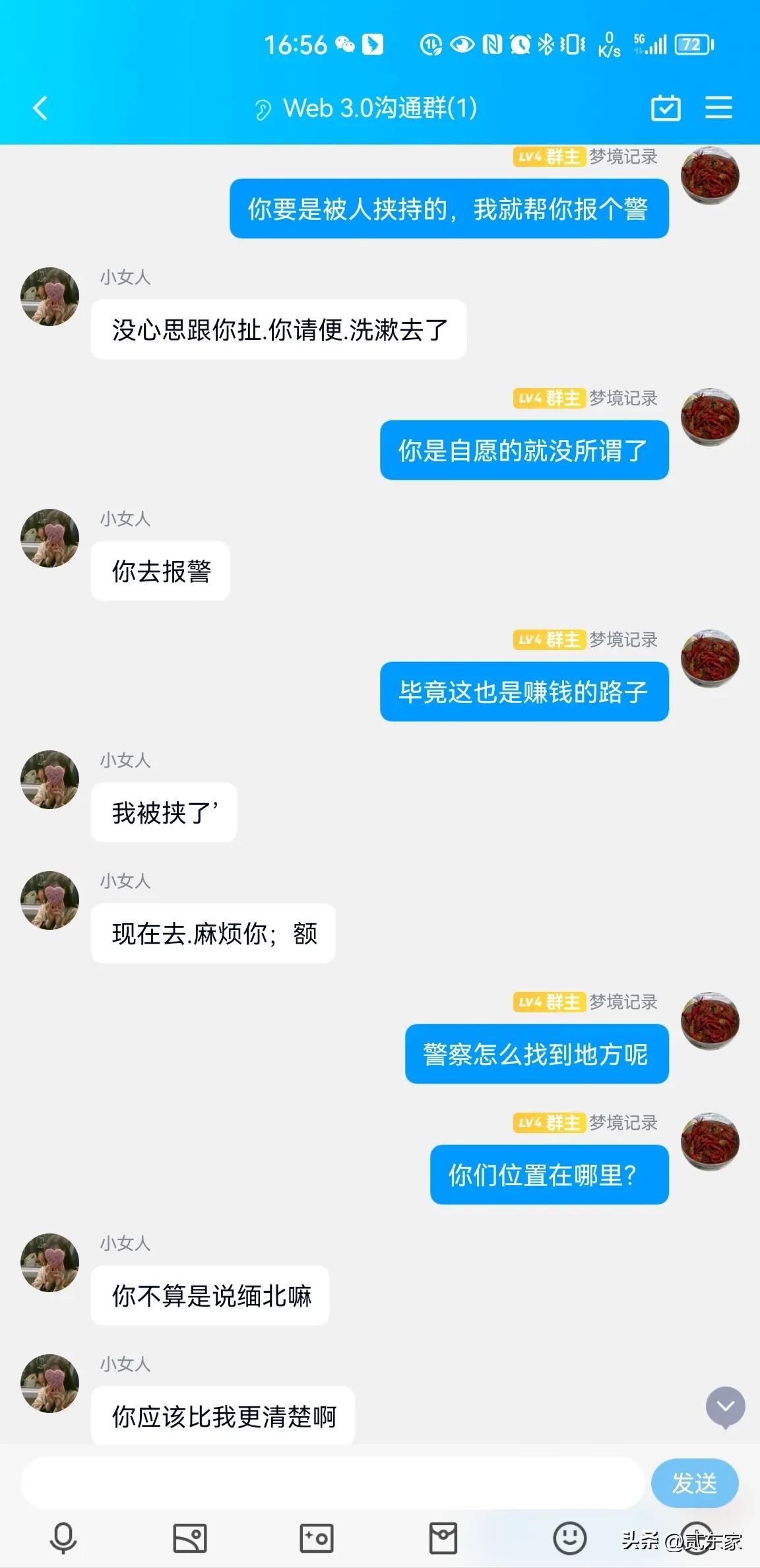Viewport: 760px width, 1568px height.
Task: Tap the Web 3.0沟通群 chat title
Action: click(x=380, y=108)
